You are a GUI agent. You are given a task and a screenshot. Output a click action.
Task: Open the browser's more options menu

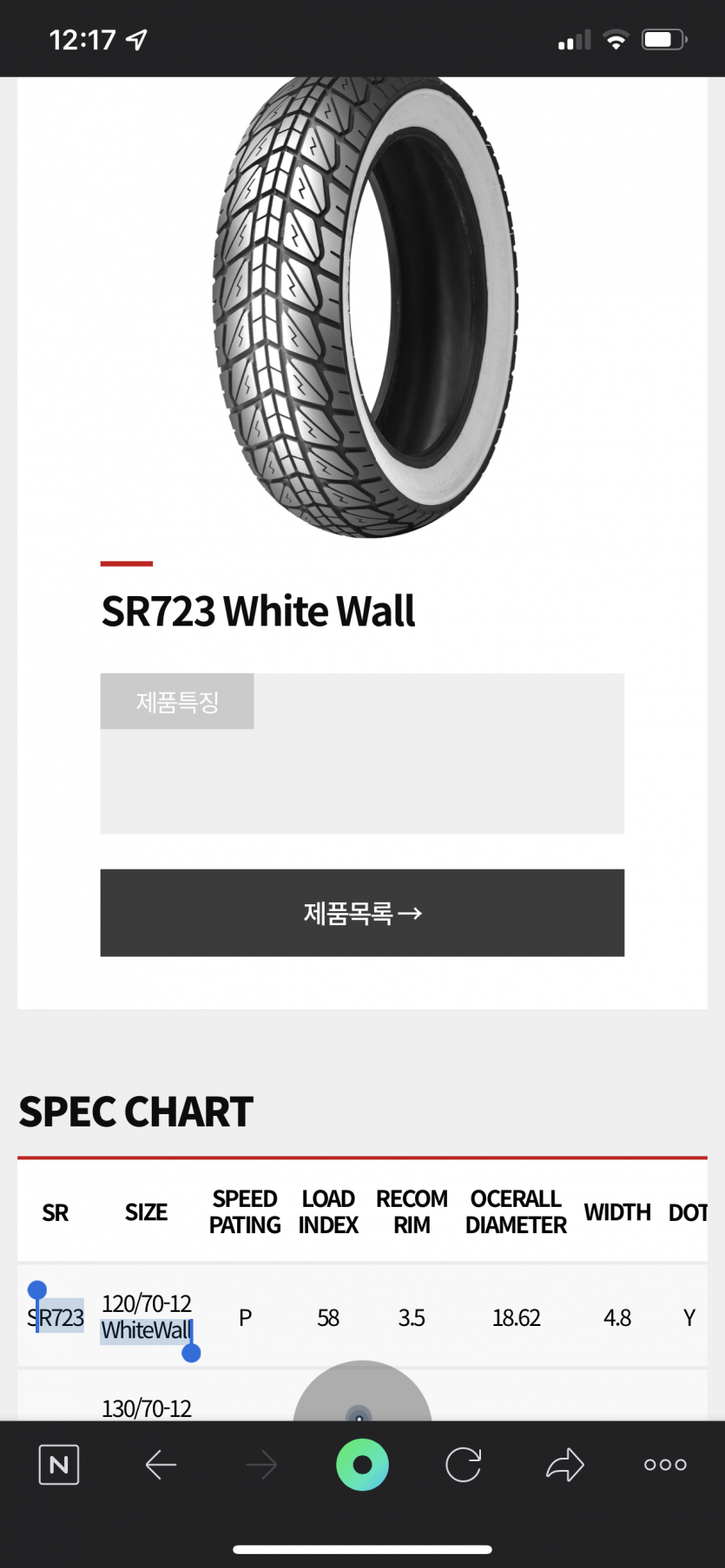tap(665, 1465)
